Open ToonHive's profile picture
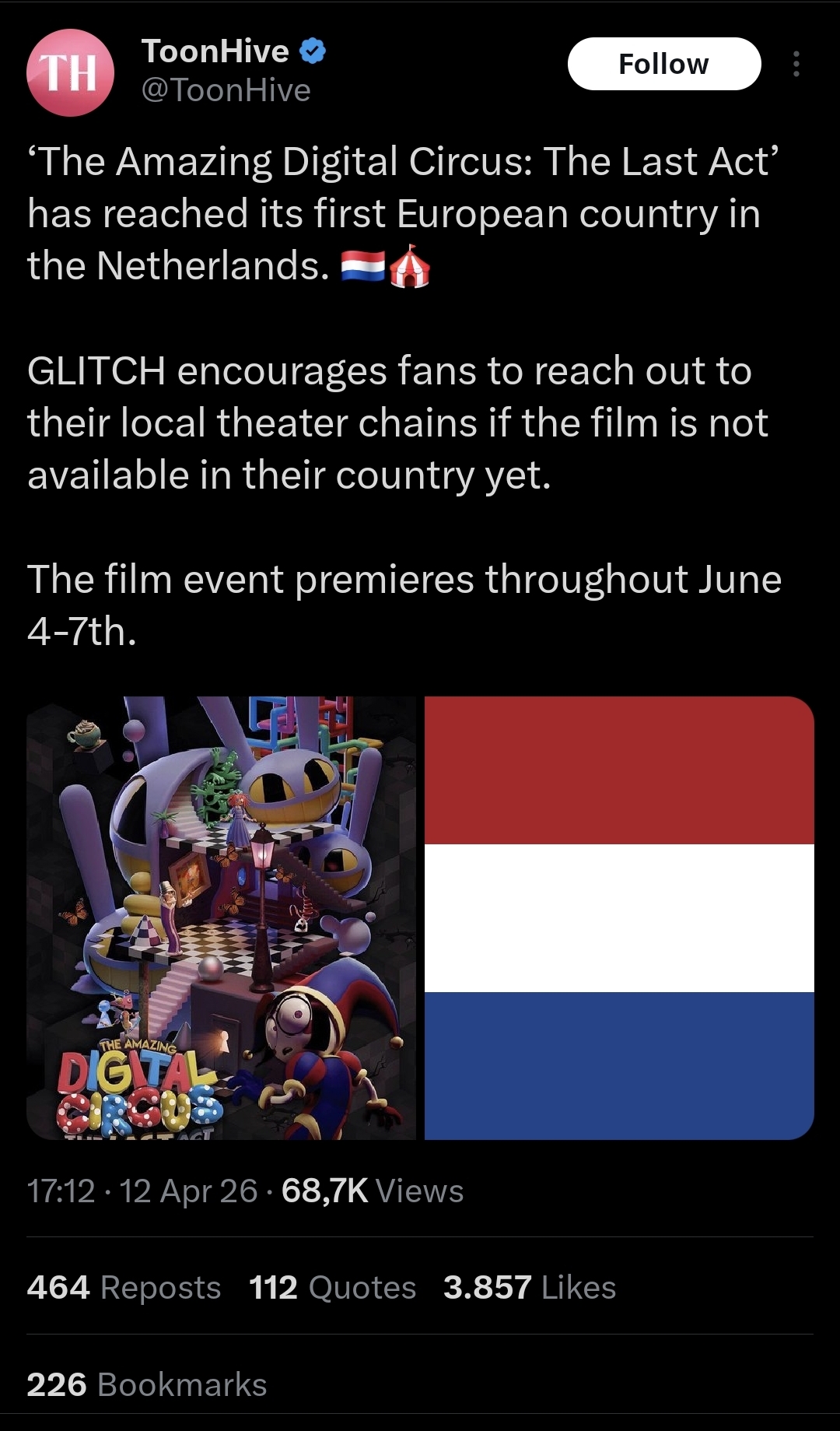The width and height of the screenshot is (840, 1431). [71, 72]
